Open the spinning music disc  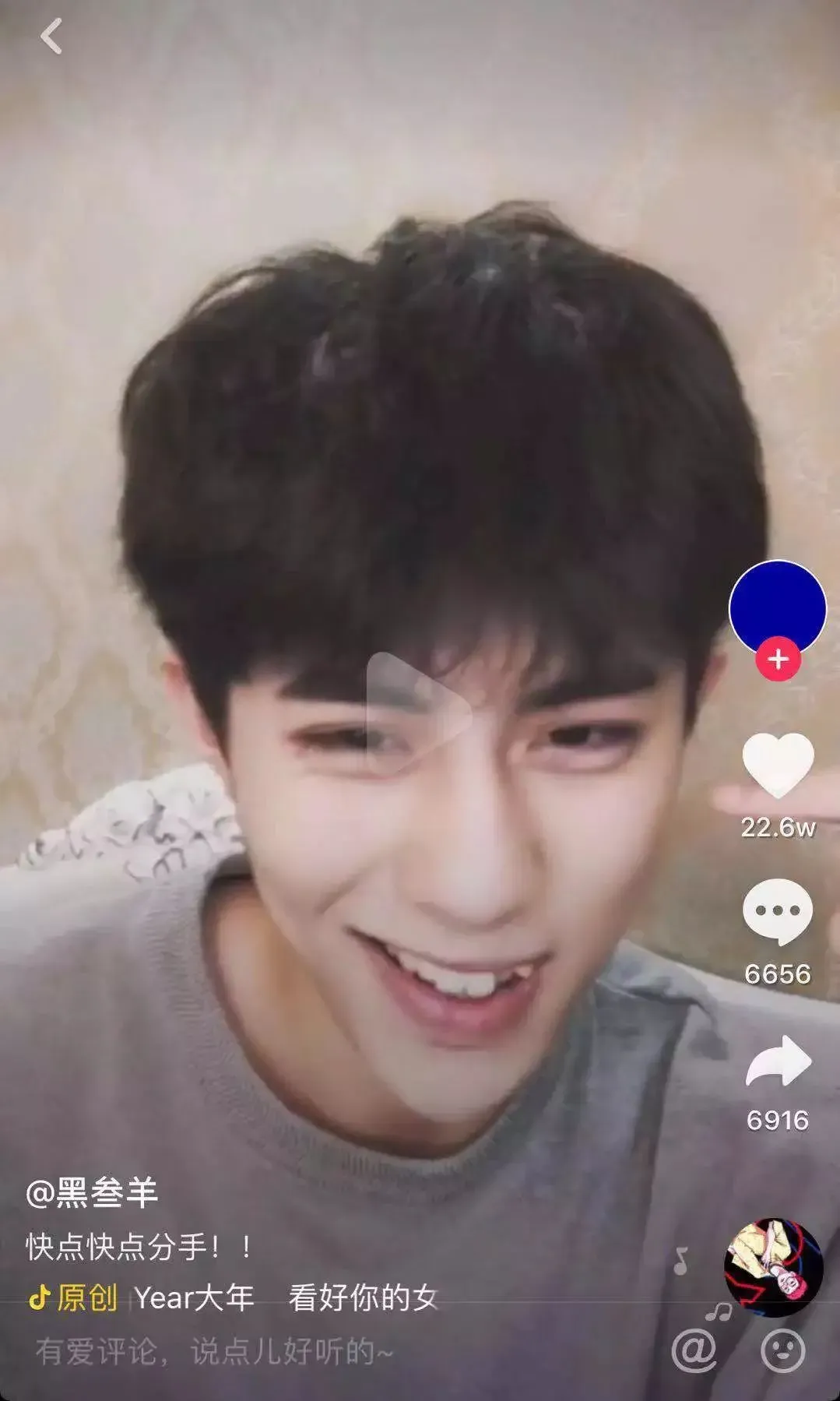772,1269
